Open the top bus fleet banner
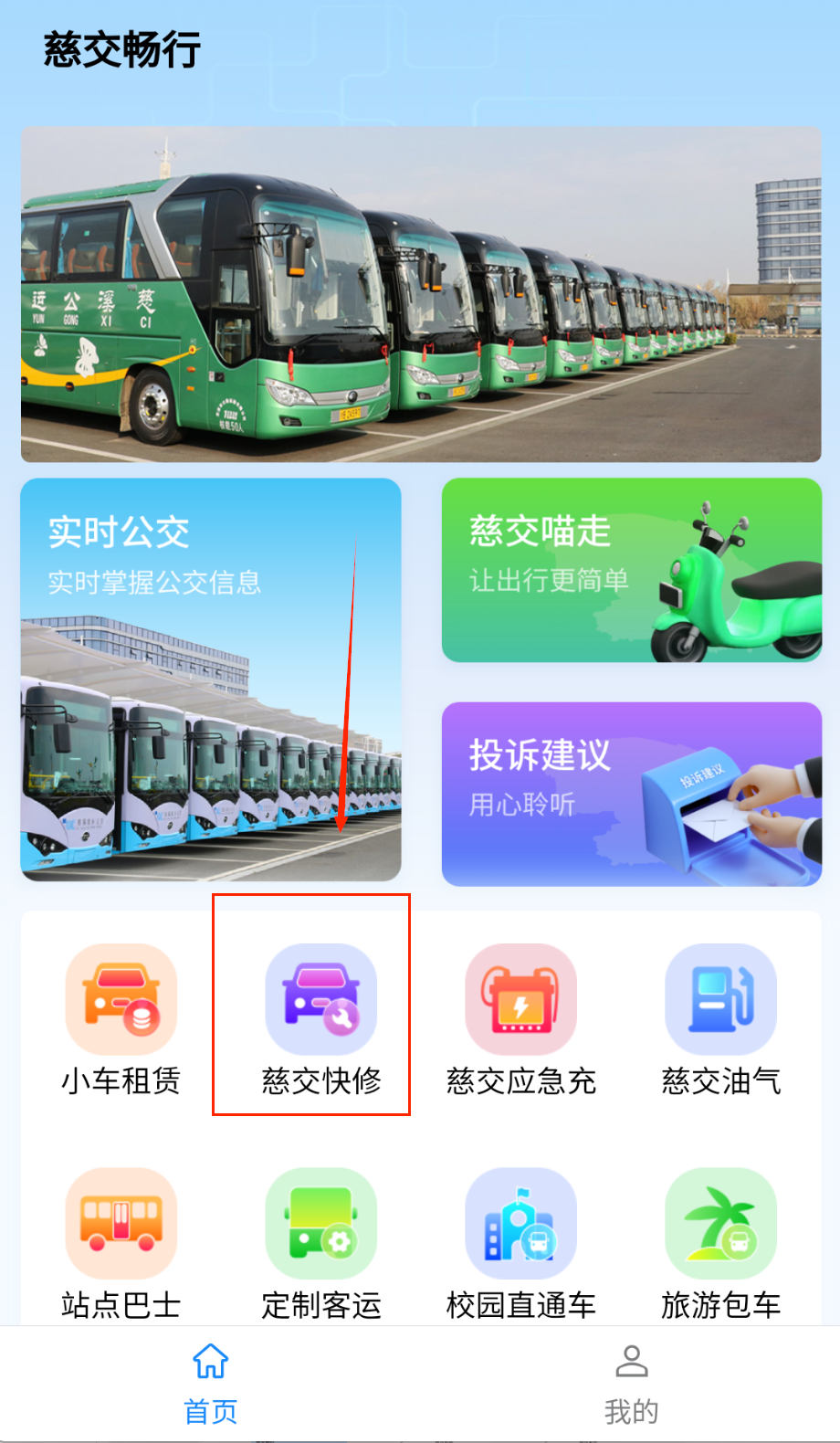 421,294
